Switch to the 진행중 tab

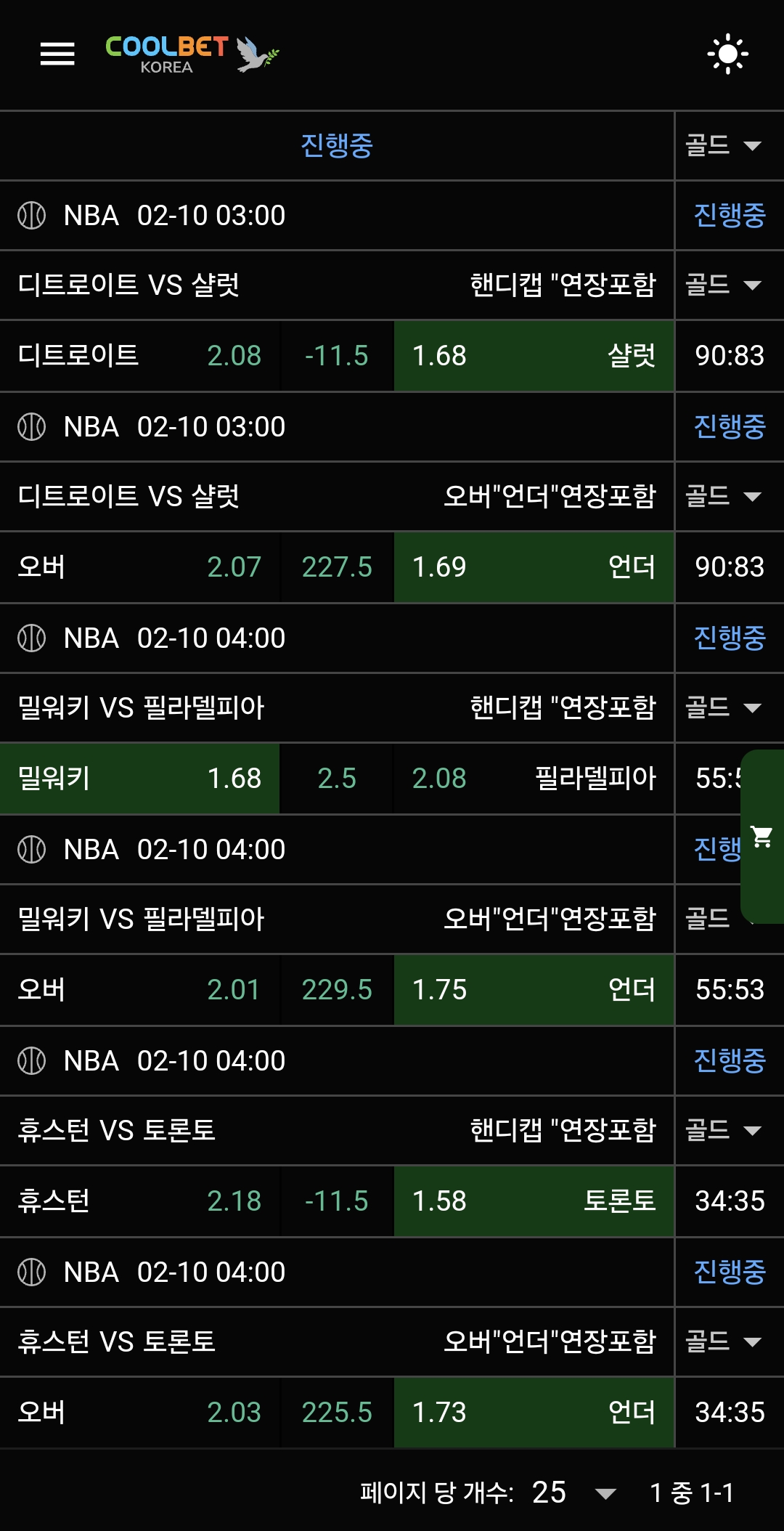point(337,145)
